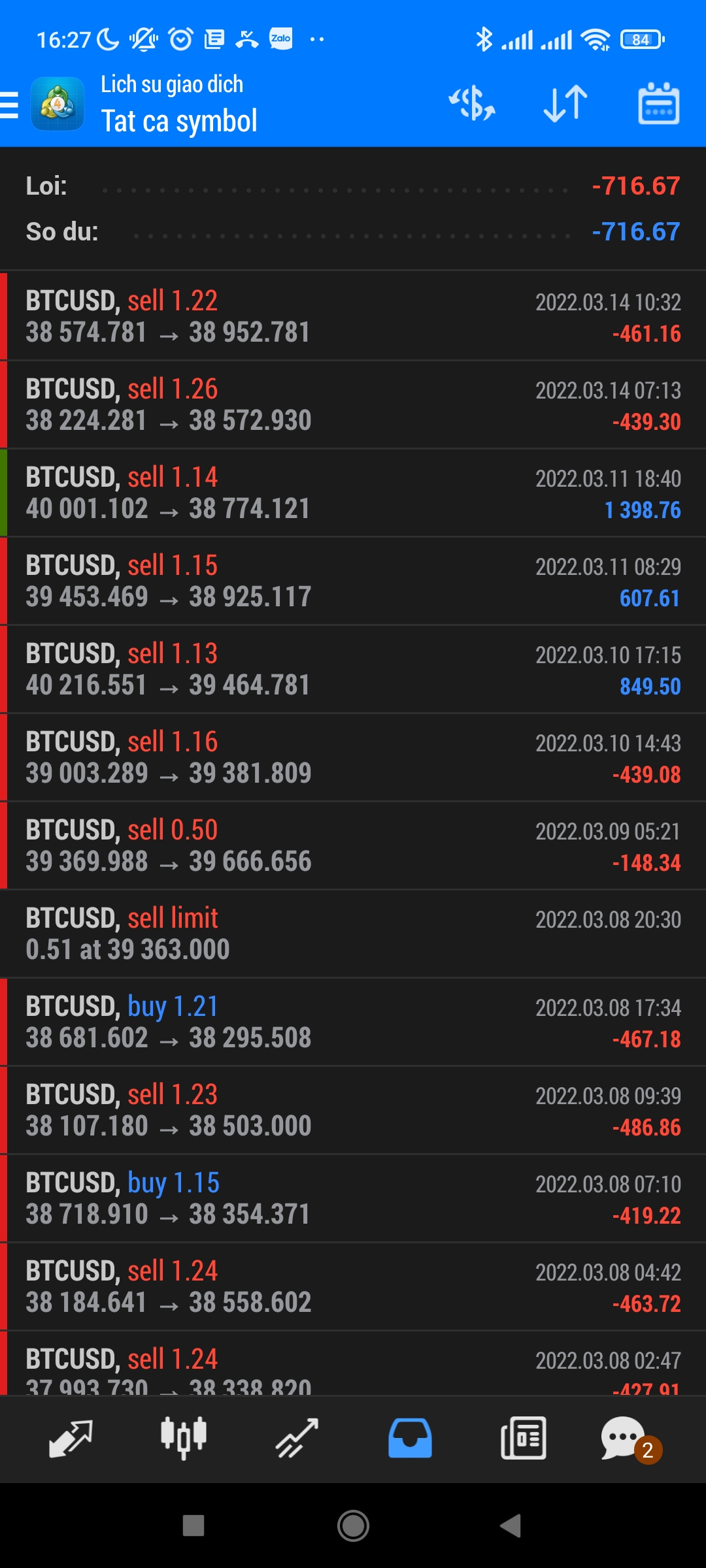Show details of sell 1.13 trade at 17:15
Viewport: 706px width, 1568px height.
click(x=353, y=669)
